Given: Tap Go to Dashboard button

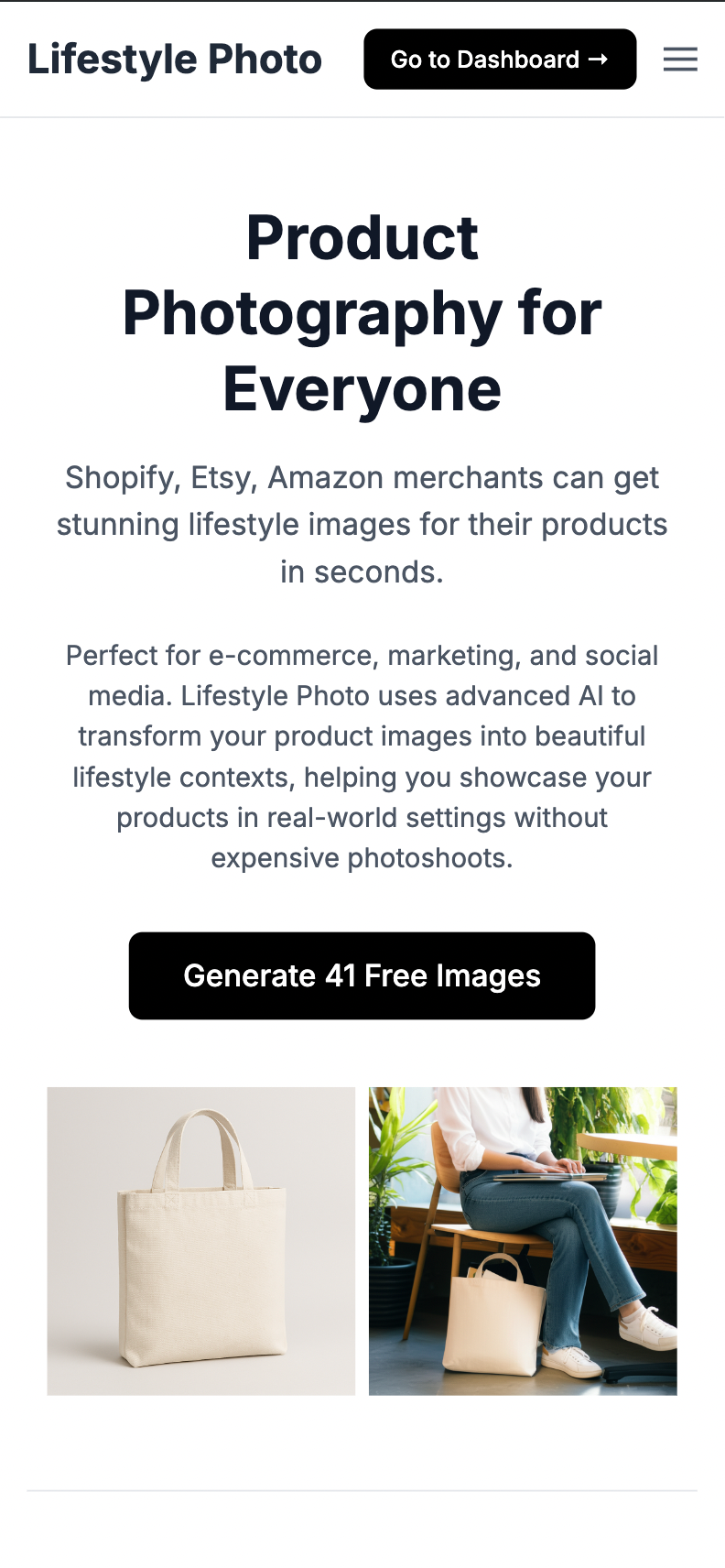Looking at the screenshot, I should 500,60.
